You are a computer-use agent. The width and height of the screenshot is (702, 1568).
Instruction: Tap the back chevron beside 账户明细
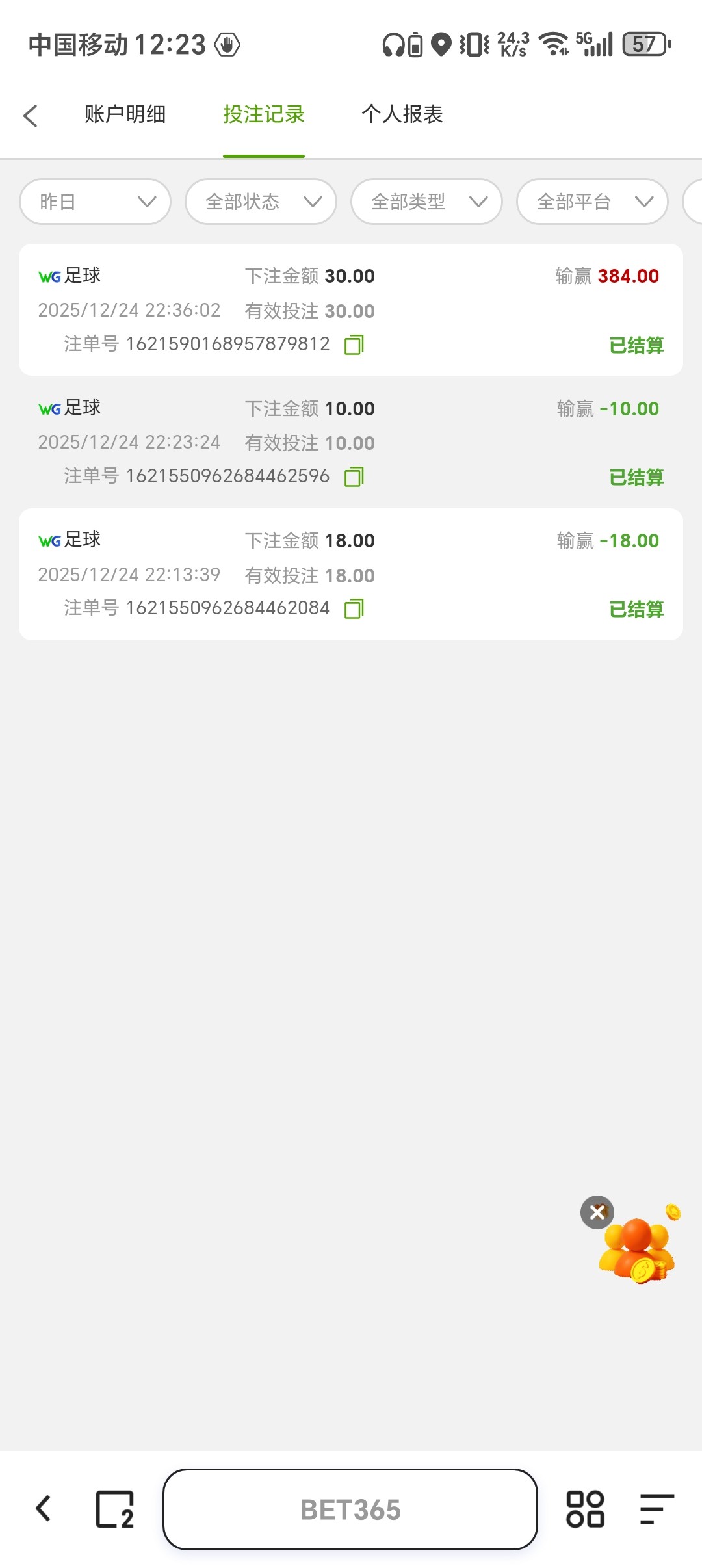click(31, 114)
